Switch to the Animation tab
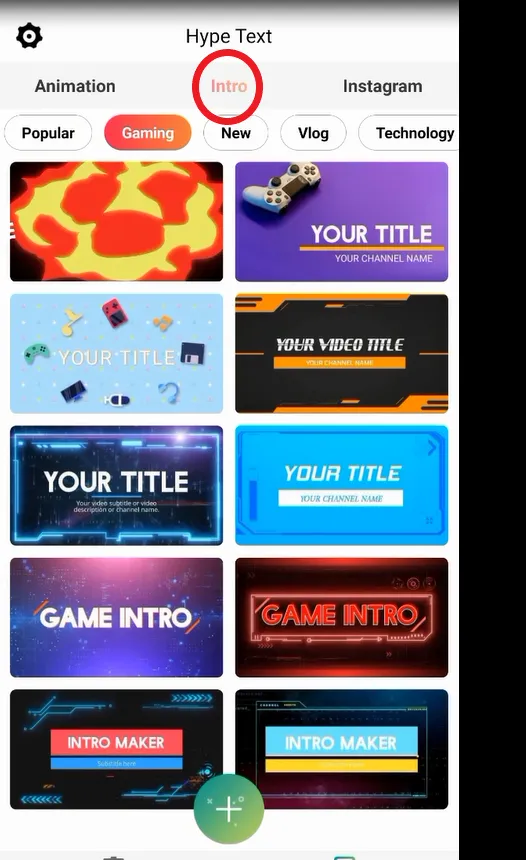 click(75, 86)
